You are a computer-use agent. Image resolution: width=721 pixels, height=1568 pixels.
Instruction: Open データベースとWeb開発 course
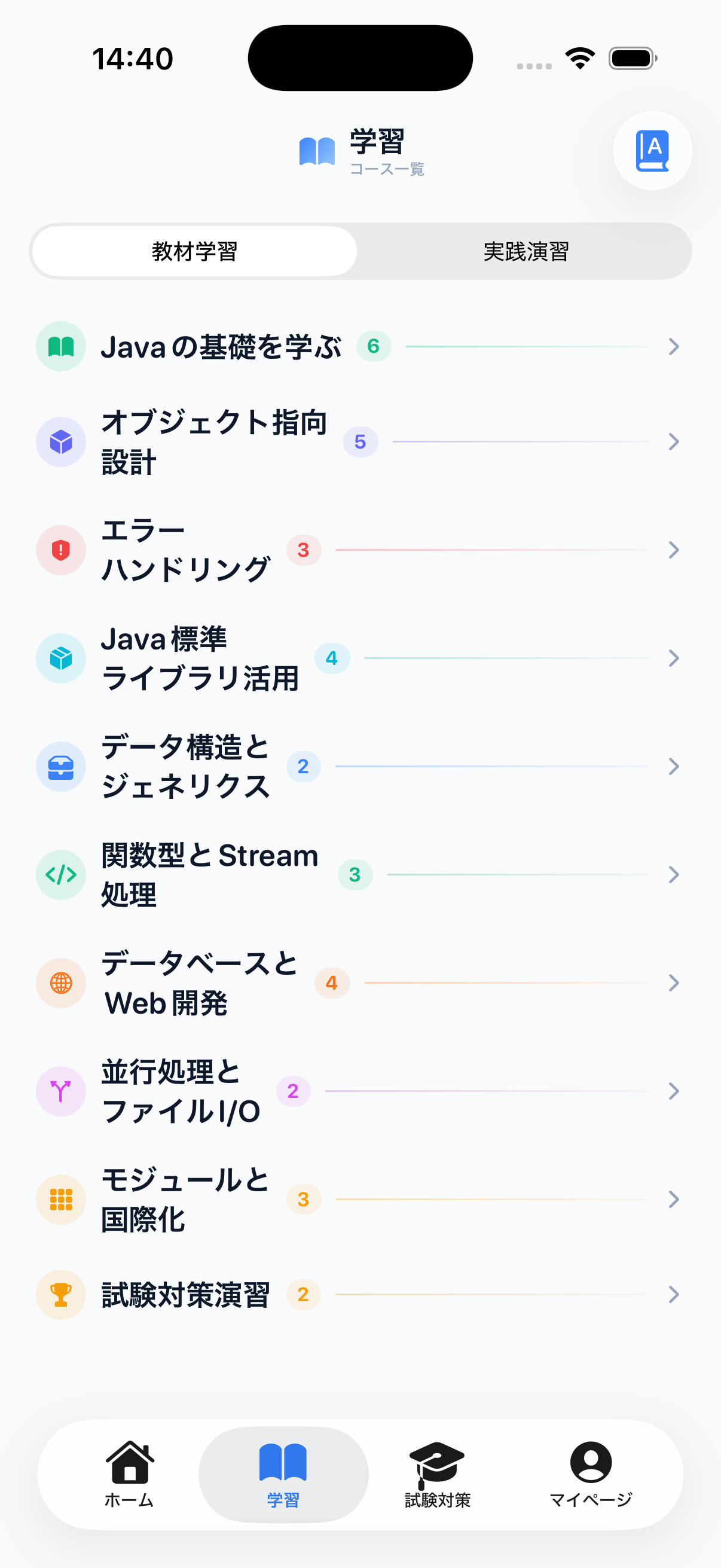(360, 983)
